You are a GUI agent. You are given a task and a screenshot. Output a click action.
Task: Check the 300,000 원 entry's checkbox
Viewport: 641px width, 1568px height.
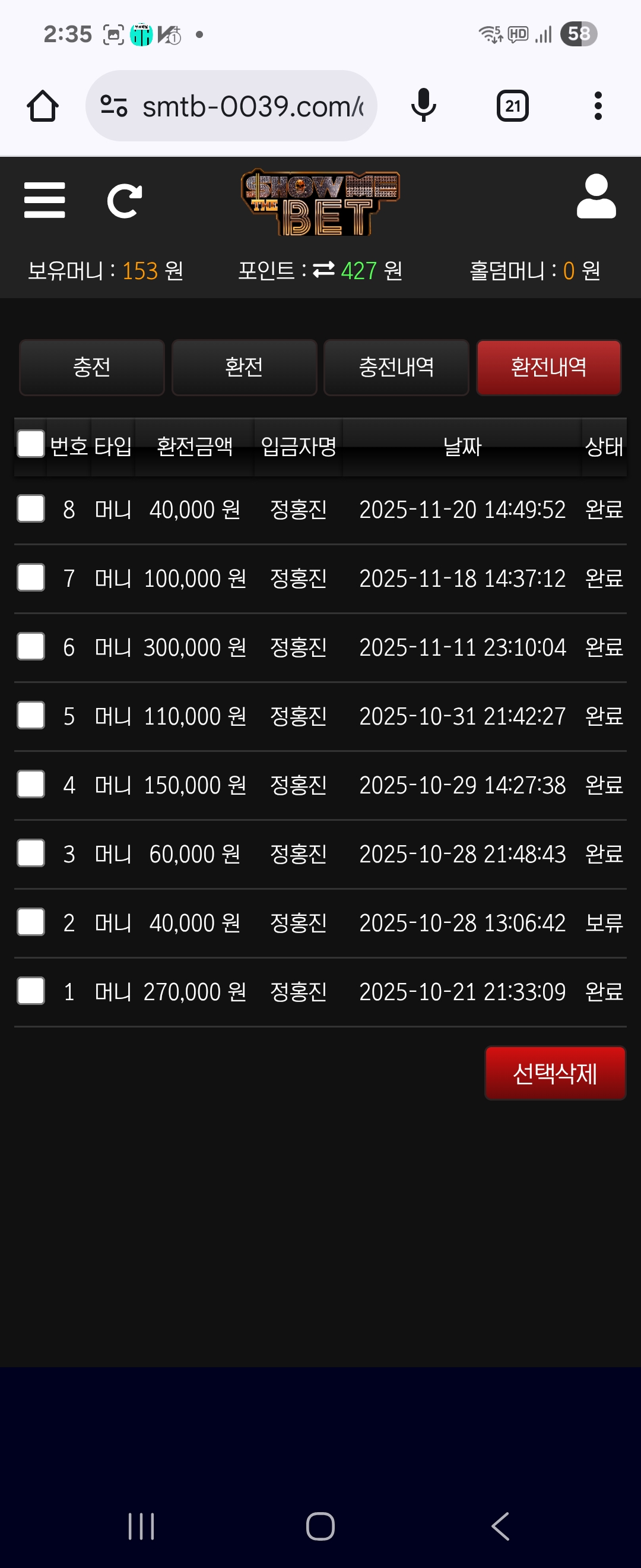click(x=30, y=646)
